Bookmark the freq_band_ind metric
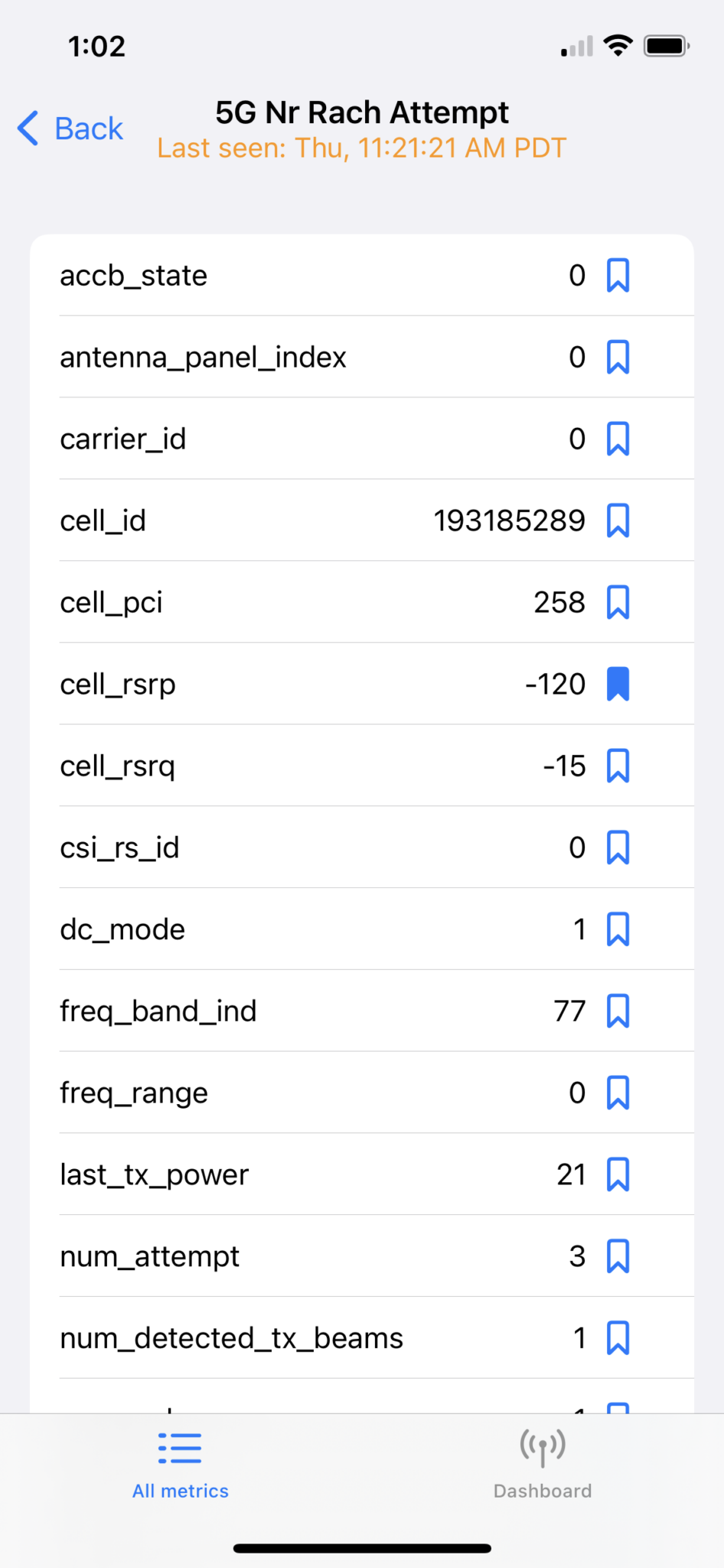Viewport: 724px width, 1568px height. pos(618,1011)
